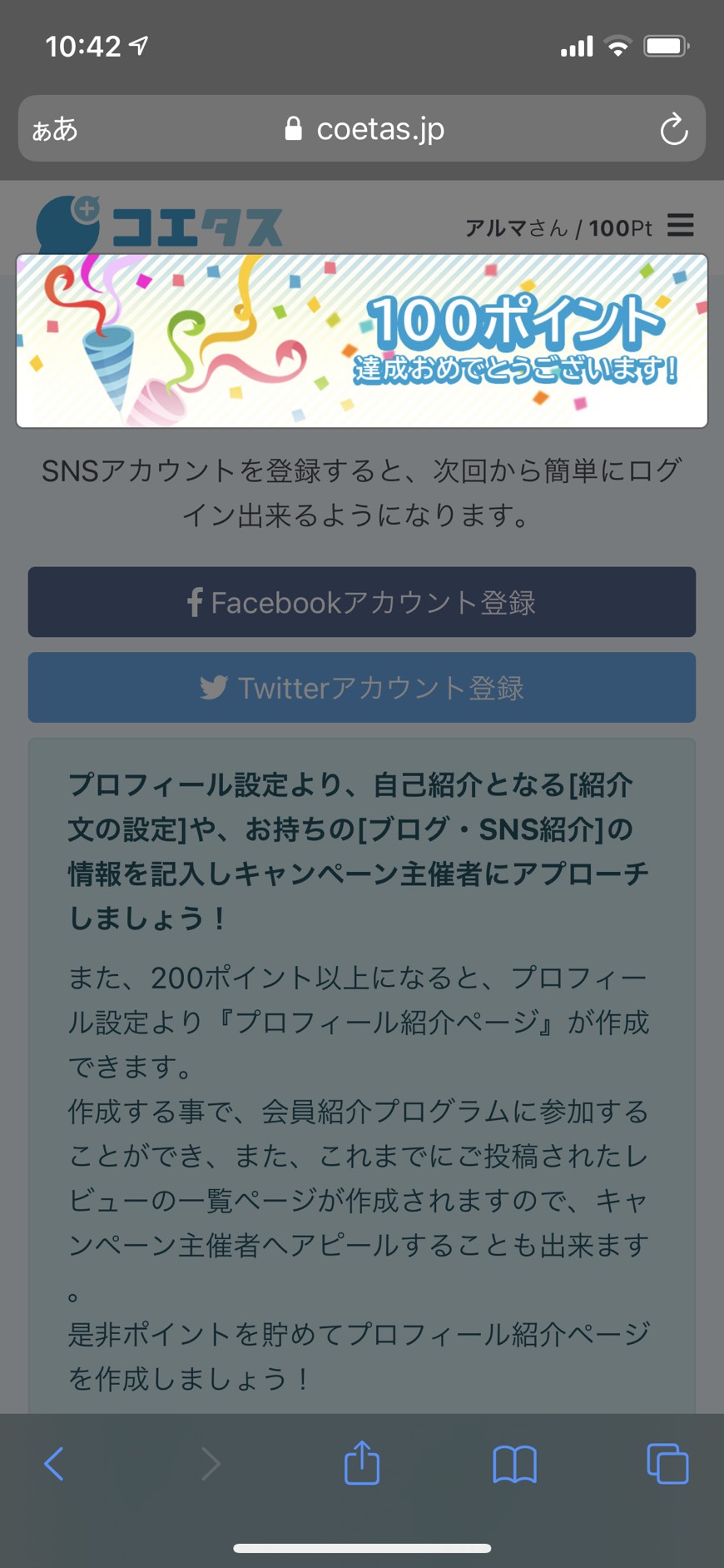Open the ぁあ reader options in the address bar

coord(55,129)
